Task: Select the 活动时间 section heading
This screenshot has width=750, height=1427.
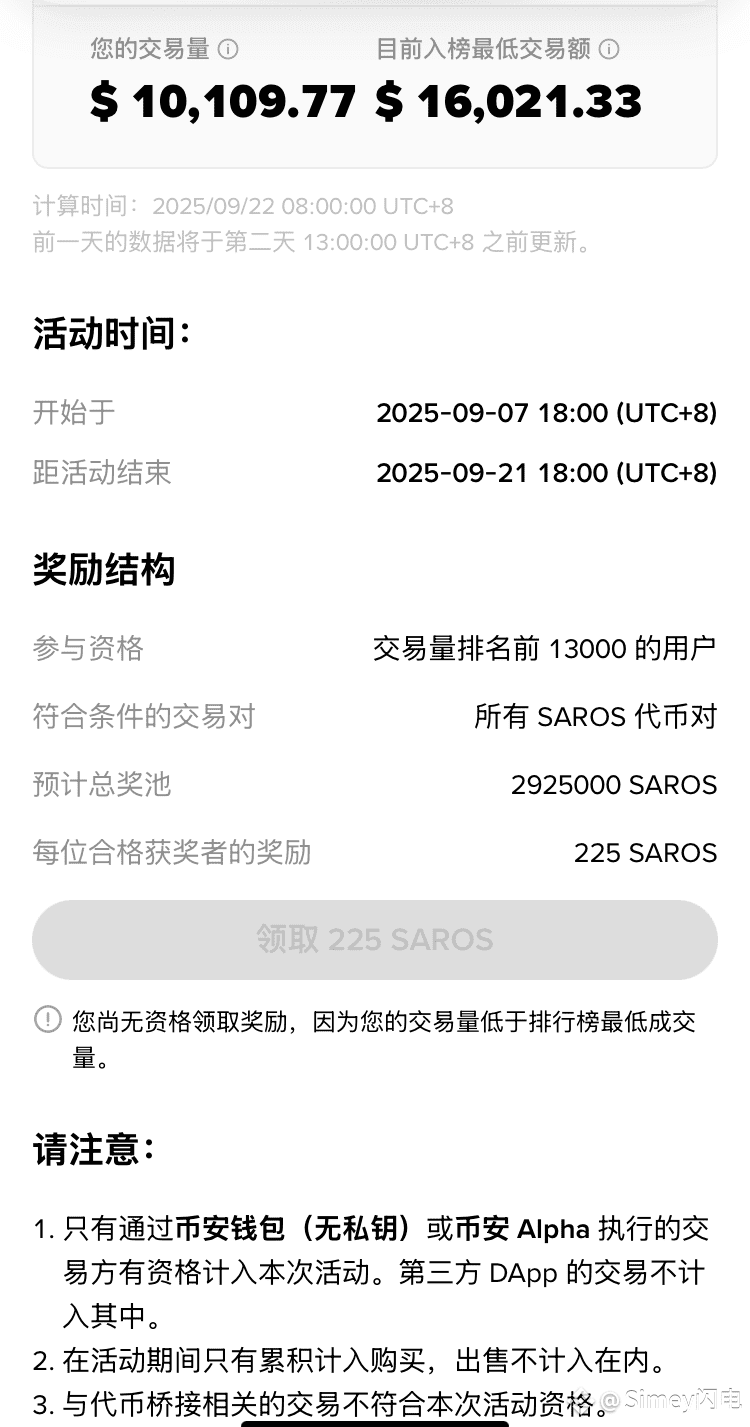Action: click(105, 333)
